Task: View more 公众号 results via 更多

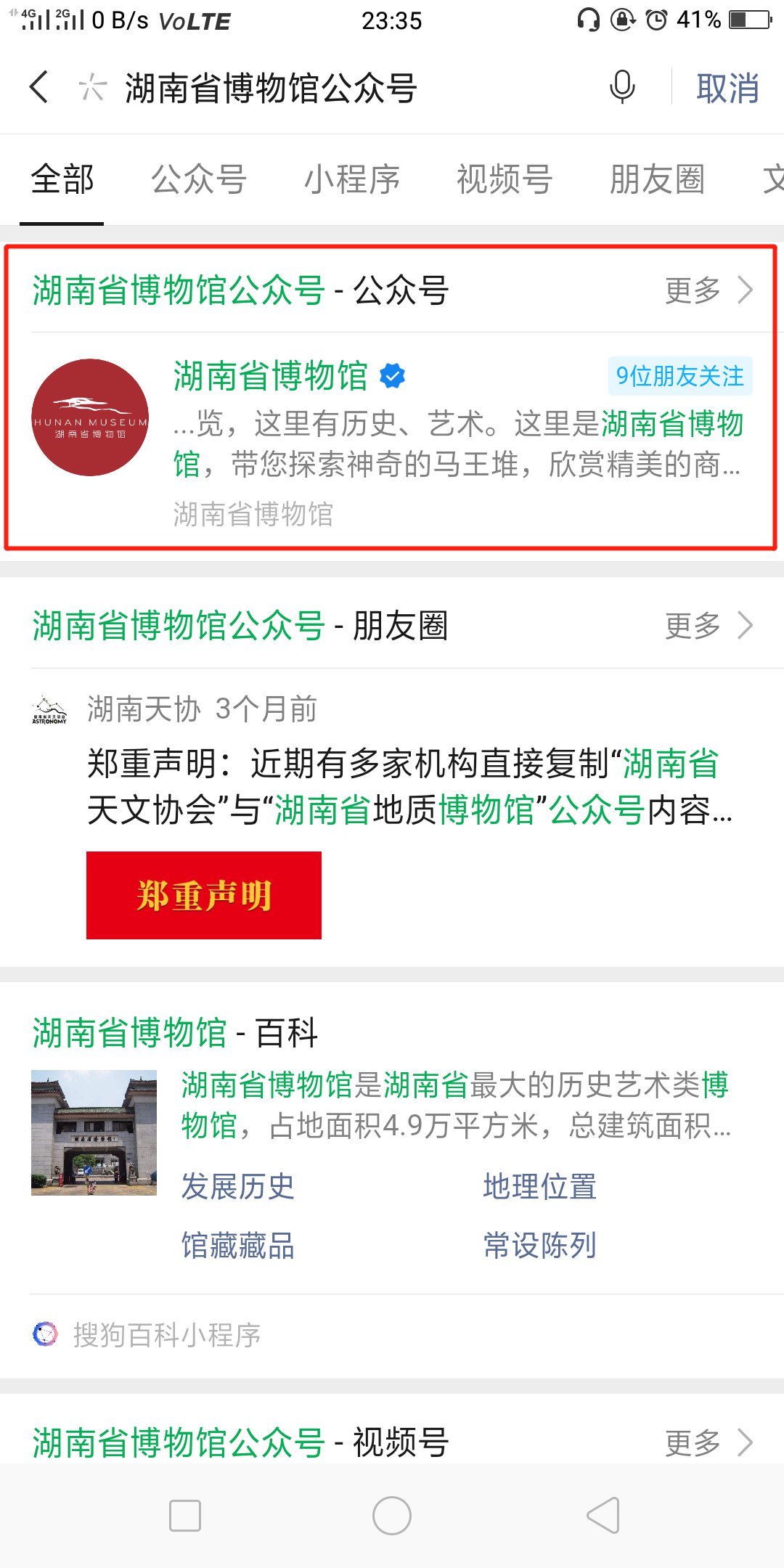Action: [x=708, y=290]
